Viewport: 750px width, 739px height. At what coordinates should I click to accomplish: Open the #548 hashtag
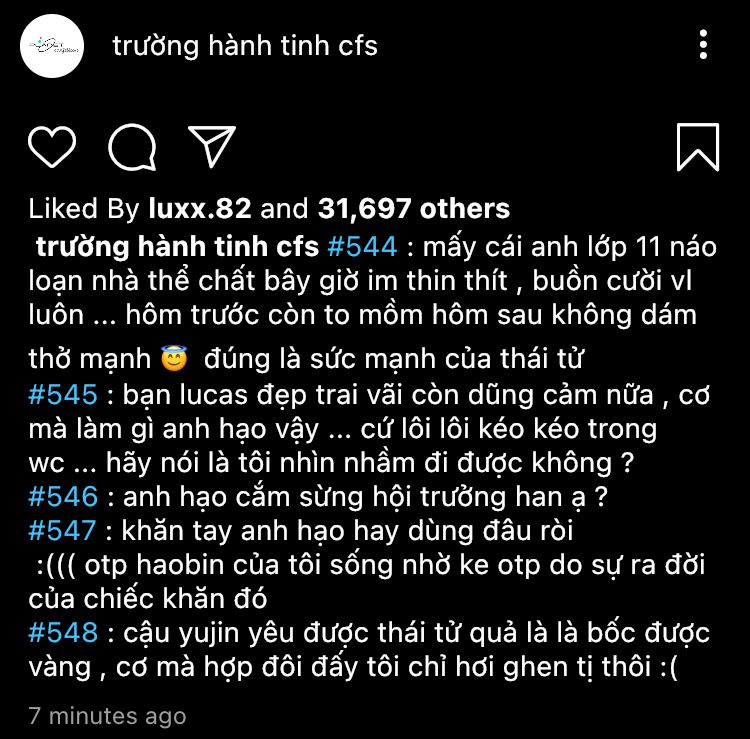[x=63, y=632]
